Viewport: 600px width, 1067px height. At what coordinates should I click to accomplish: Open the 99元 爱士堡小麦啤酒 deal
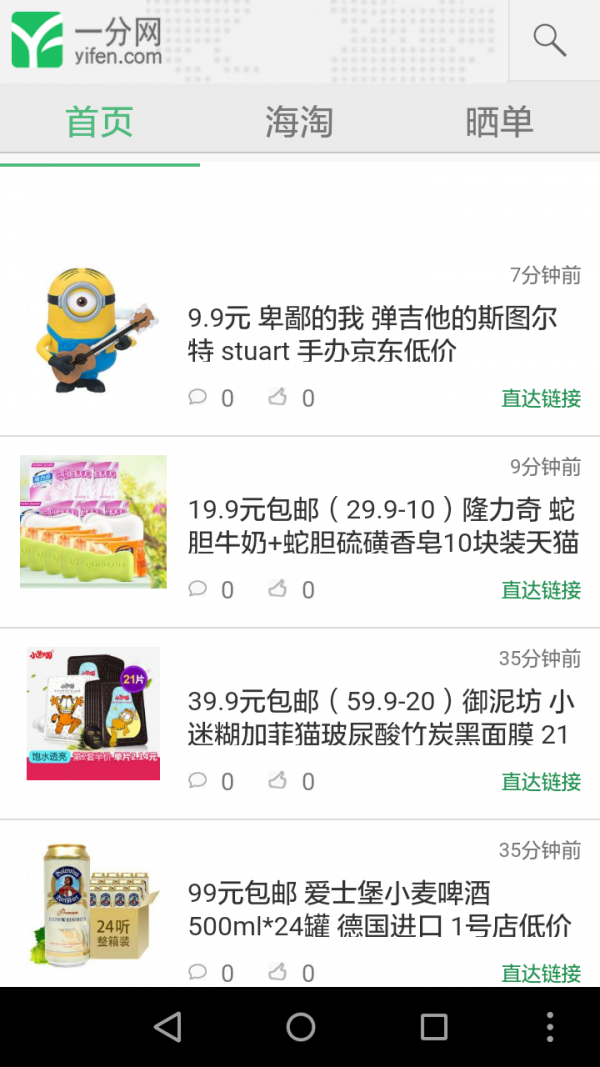tap(380, 909)
